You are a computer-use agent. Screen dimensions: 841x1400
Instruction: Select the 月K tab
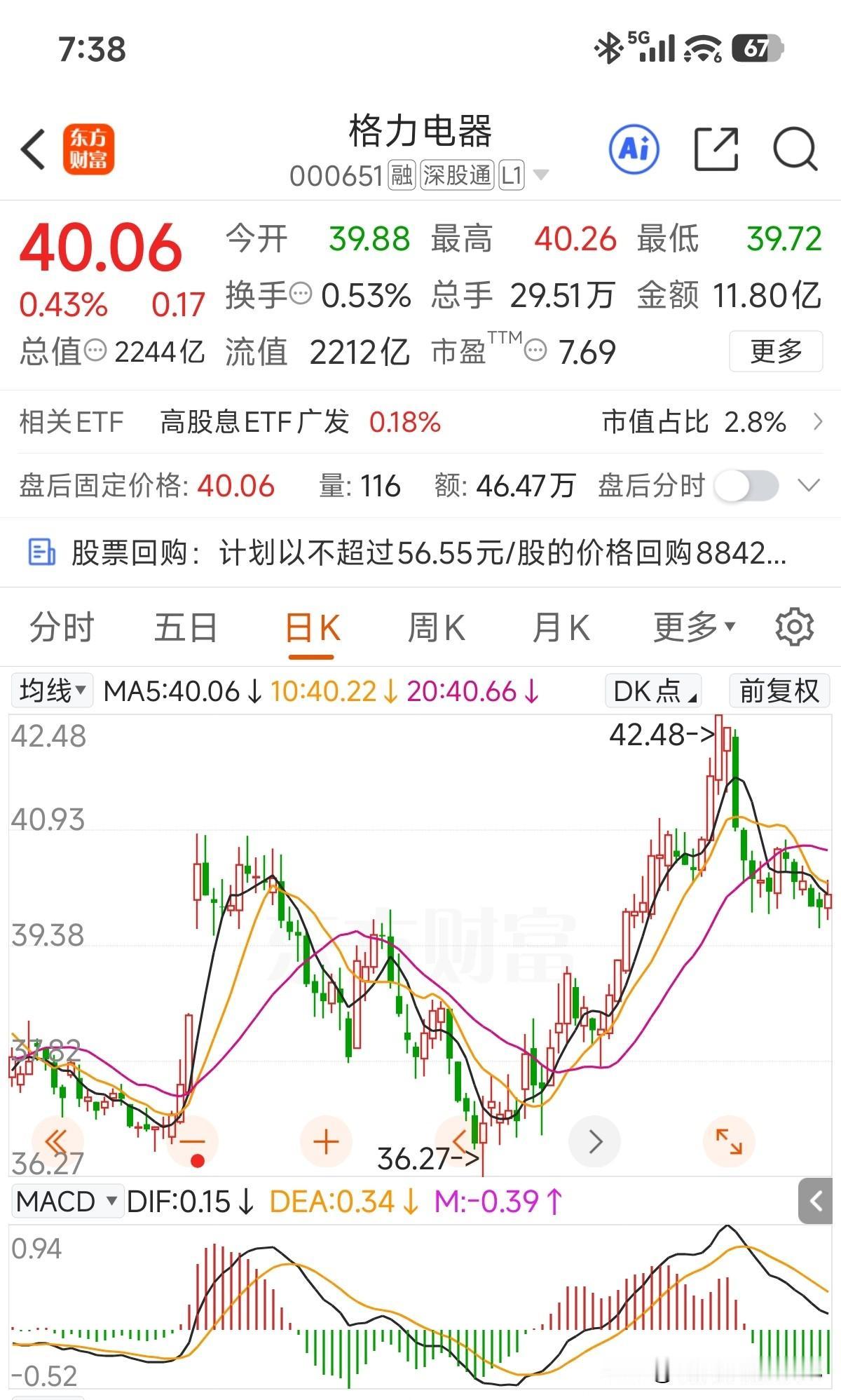561,627
